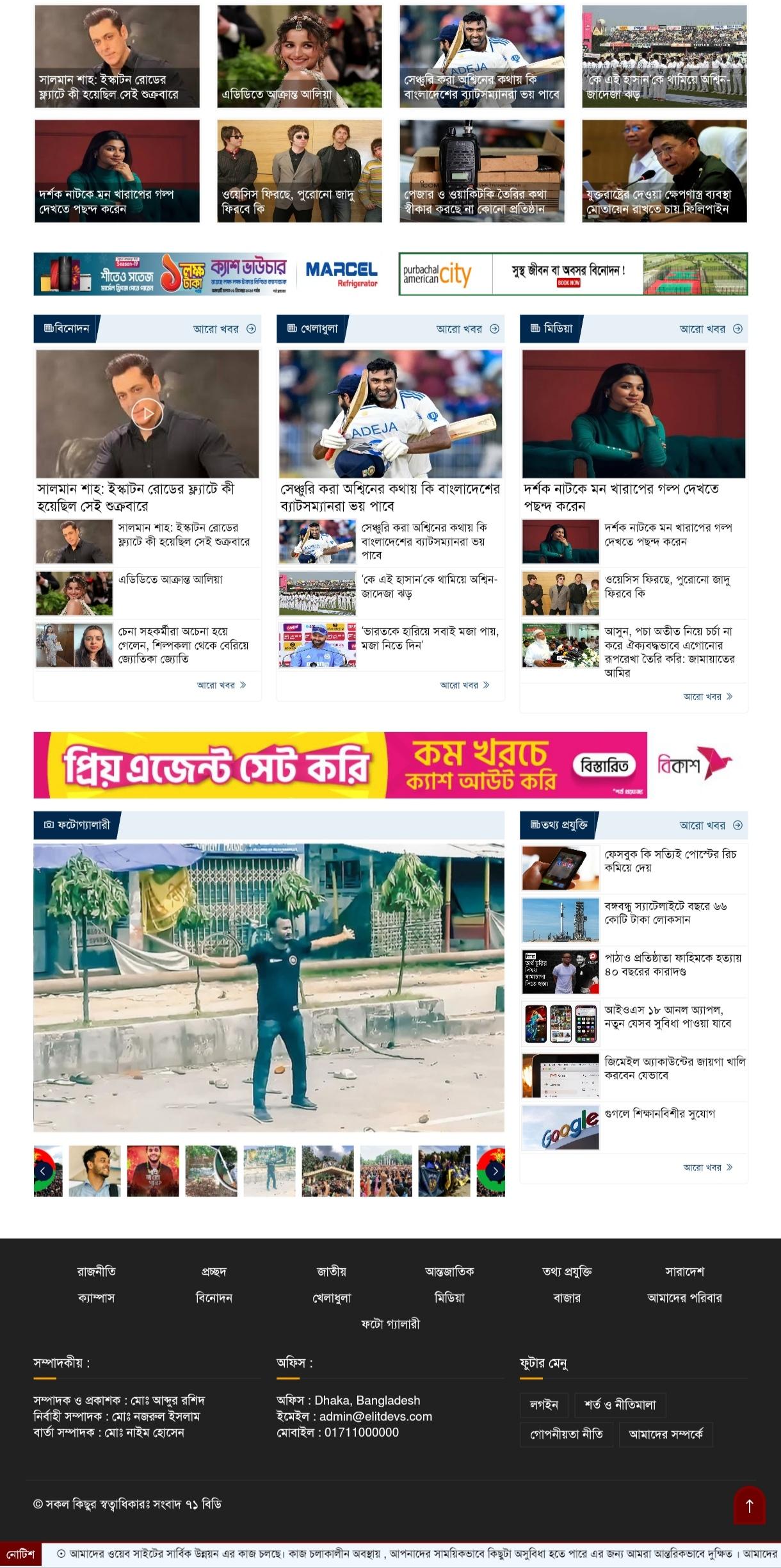Go to the রাজনীতি footer category

[97, 1271]
